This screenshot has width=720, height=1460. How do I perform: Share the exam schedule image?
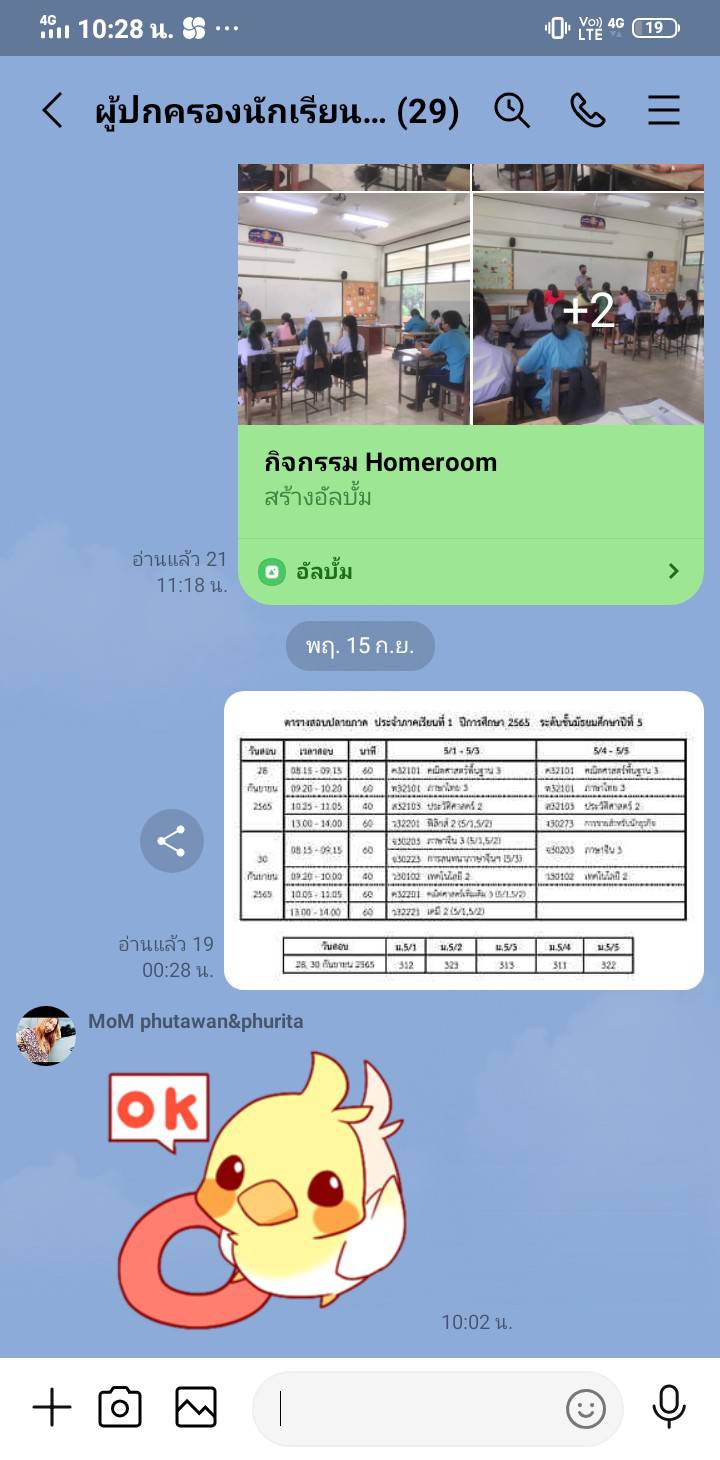[172, 841]
